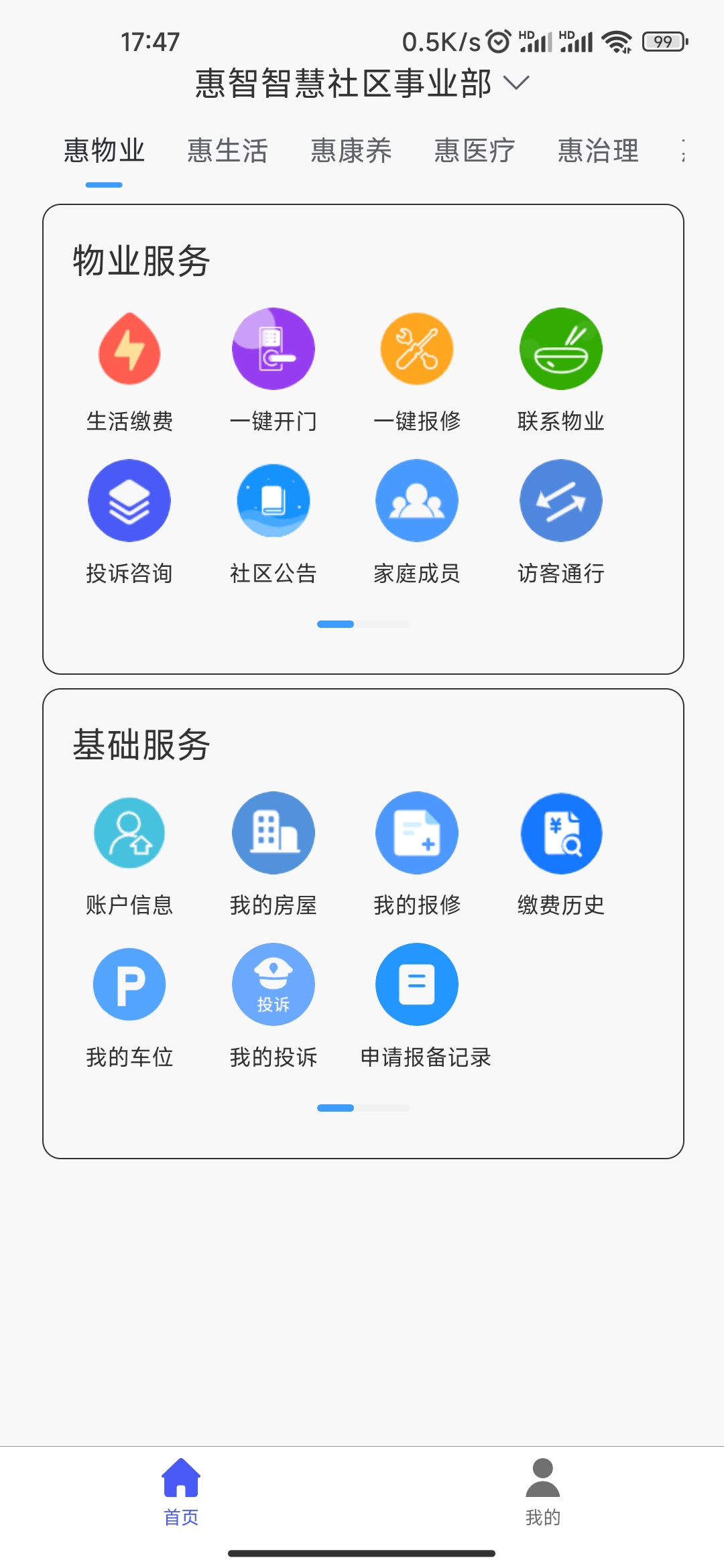Open 家庭成员 family members

(417, 501)
